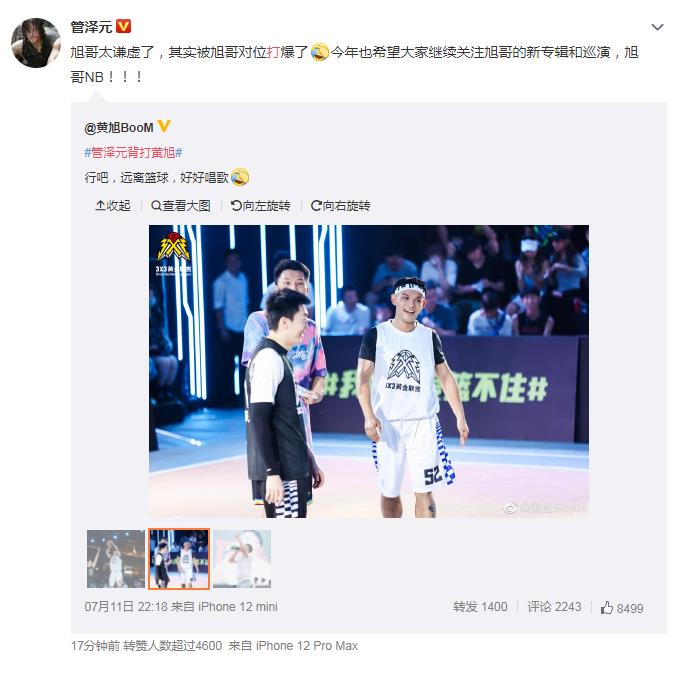
Task: Tap the enlarged basketball photo
Action: (368, 371)
